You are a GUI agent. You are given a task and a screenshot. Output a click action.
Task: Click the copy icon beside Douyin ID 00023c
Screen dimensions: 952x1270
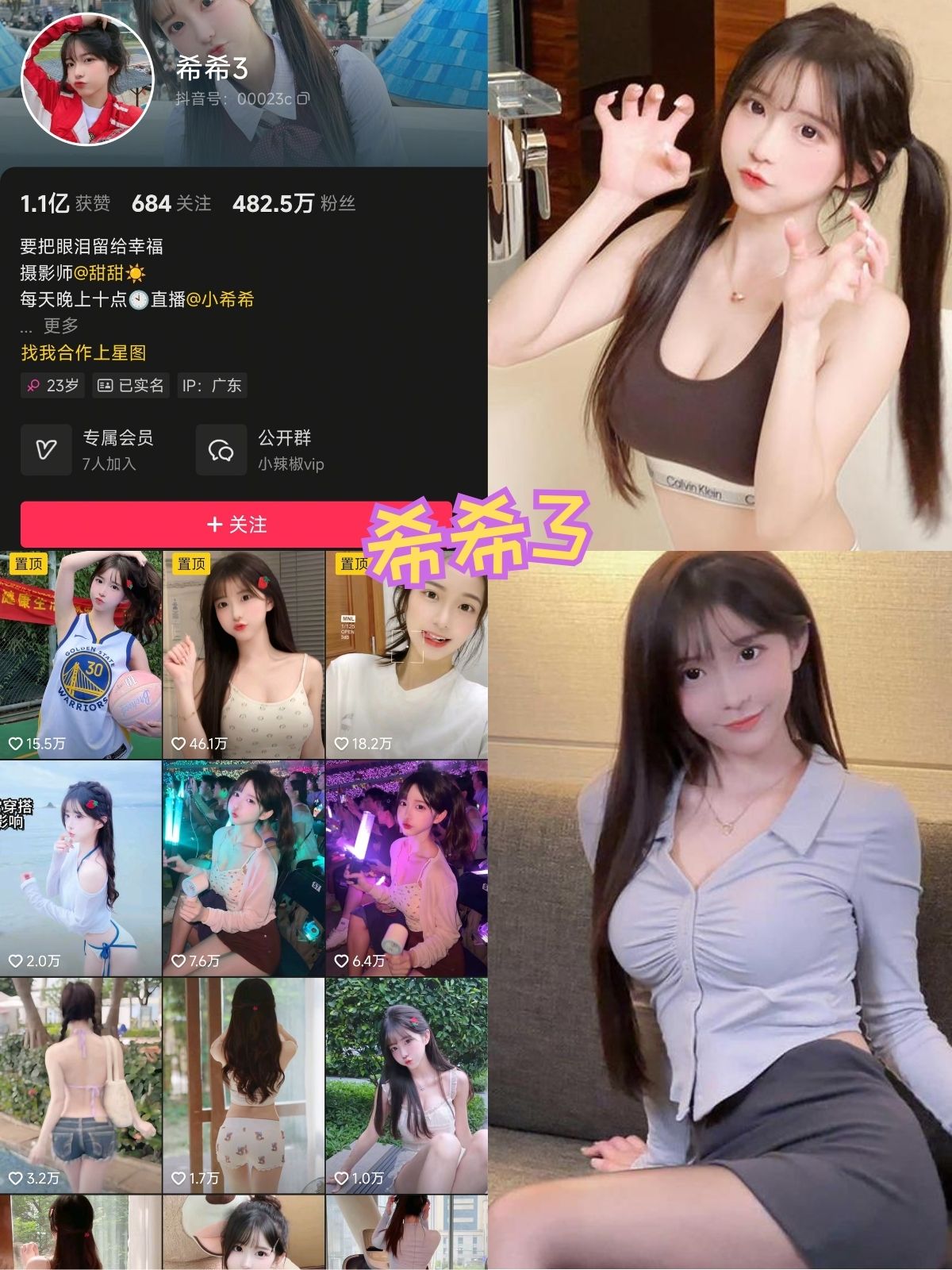click(x=301, y=98)
